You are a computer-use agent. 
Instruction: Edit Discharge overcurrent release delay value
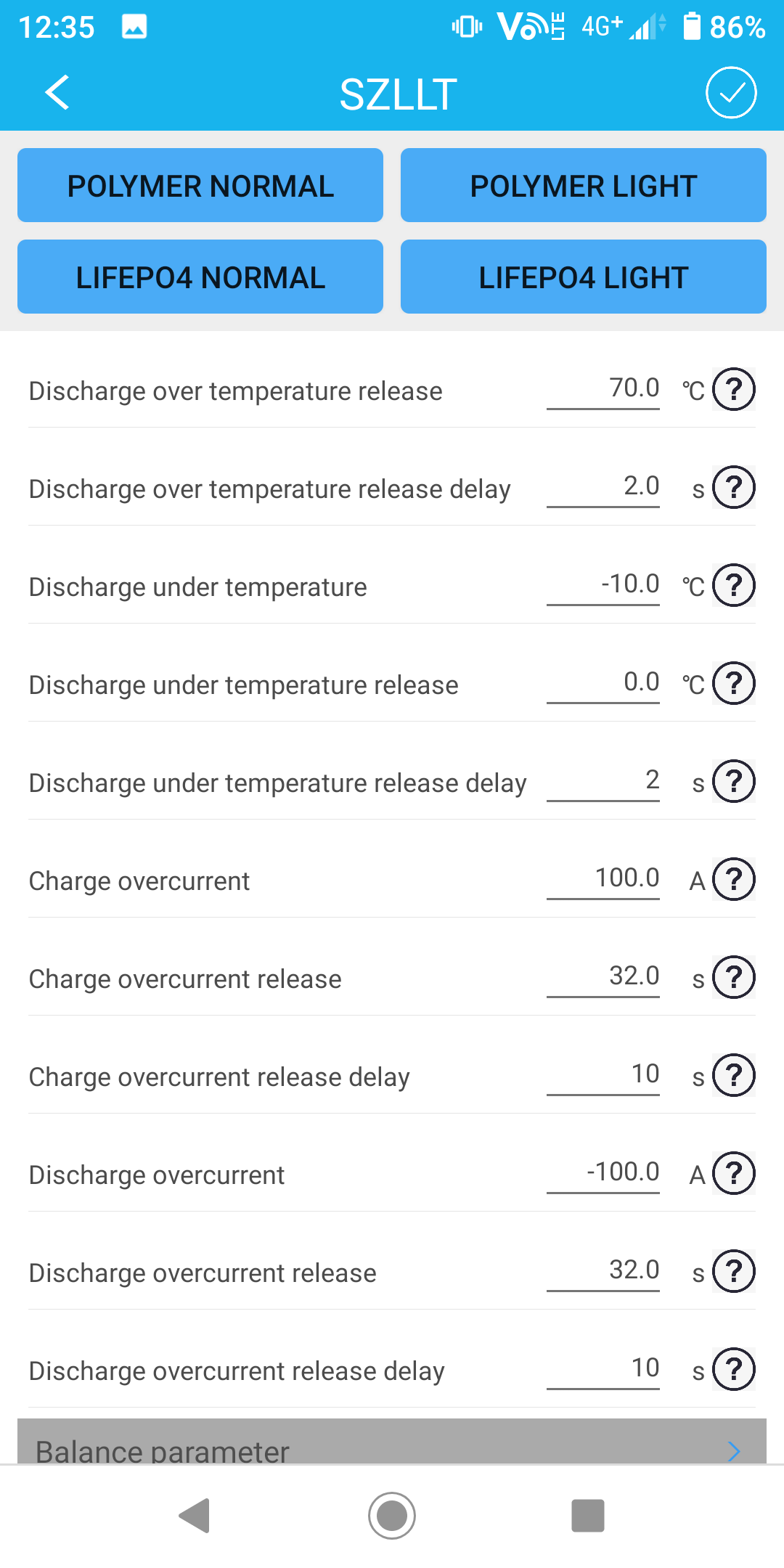(x=603, y=1369)
